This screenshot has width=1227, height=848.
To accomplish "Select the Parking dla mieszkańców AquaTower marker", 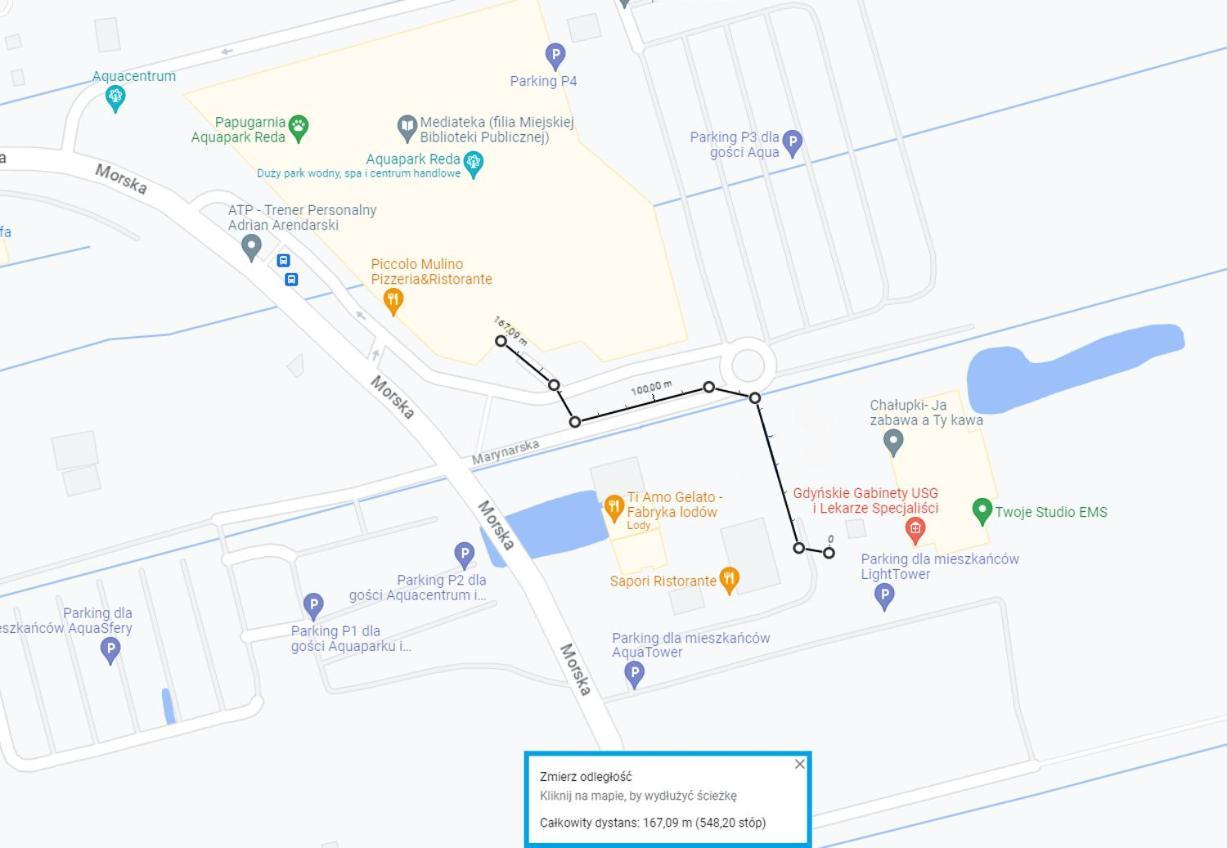I will pyautogui.click(x=634, y=675).
